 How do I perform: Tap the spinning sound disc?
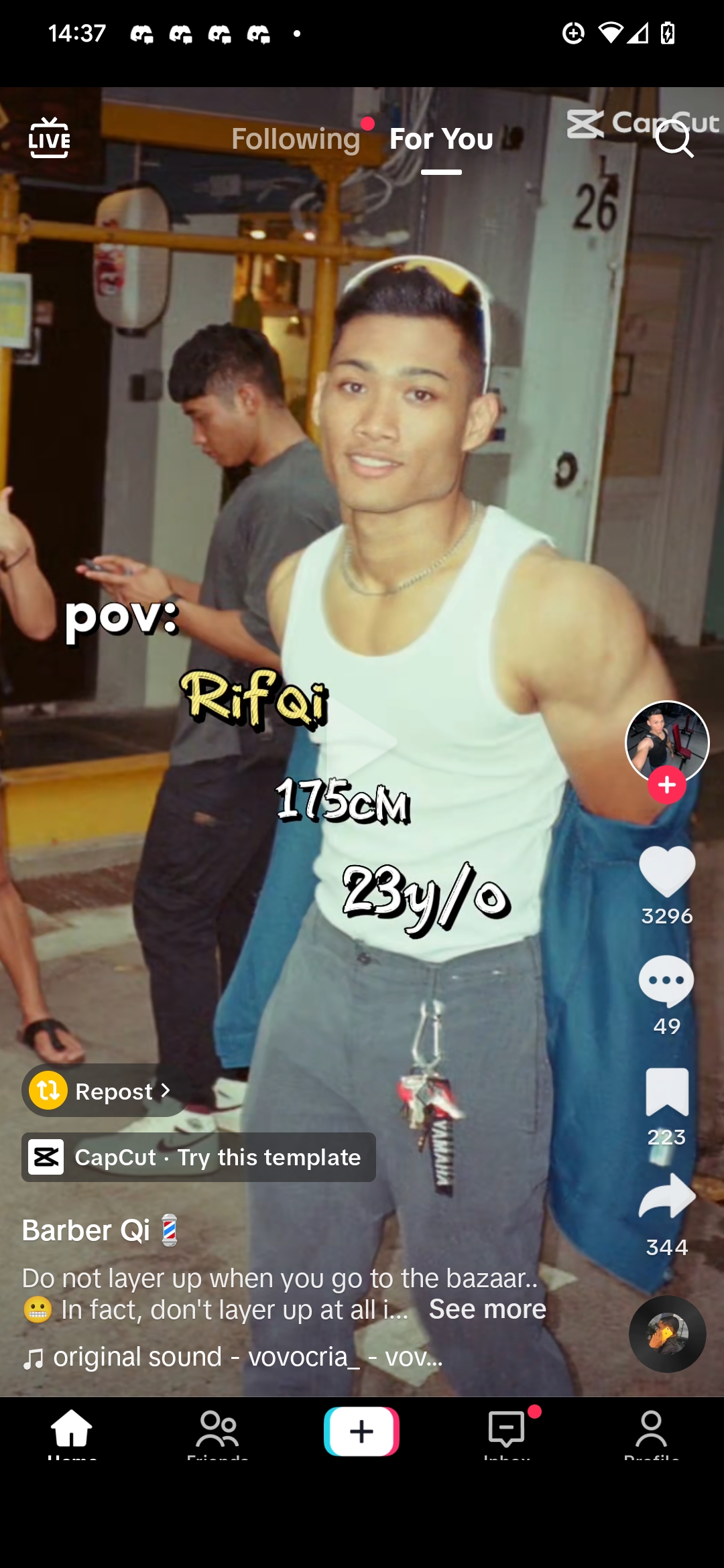[x=667, y=1334]
